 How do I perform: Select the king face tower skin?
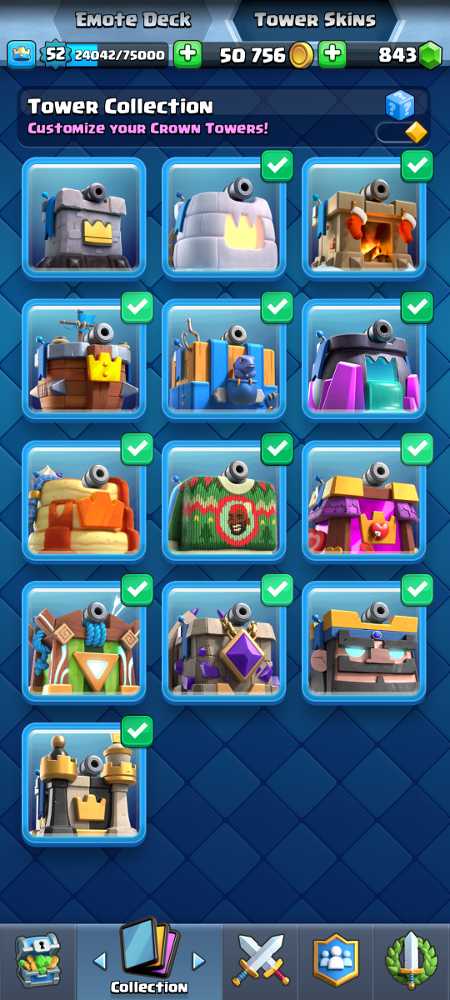click(364, 642)
